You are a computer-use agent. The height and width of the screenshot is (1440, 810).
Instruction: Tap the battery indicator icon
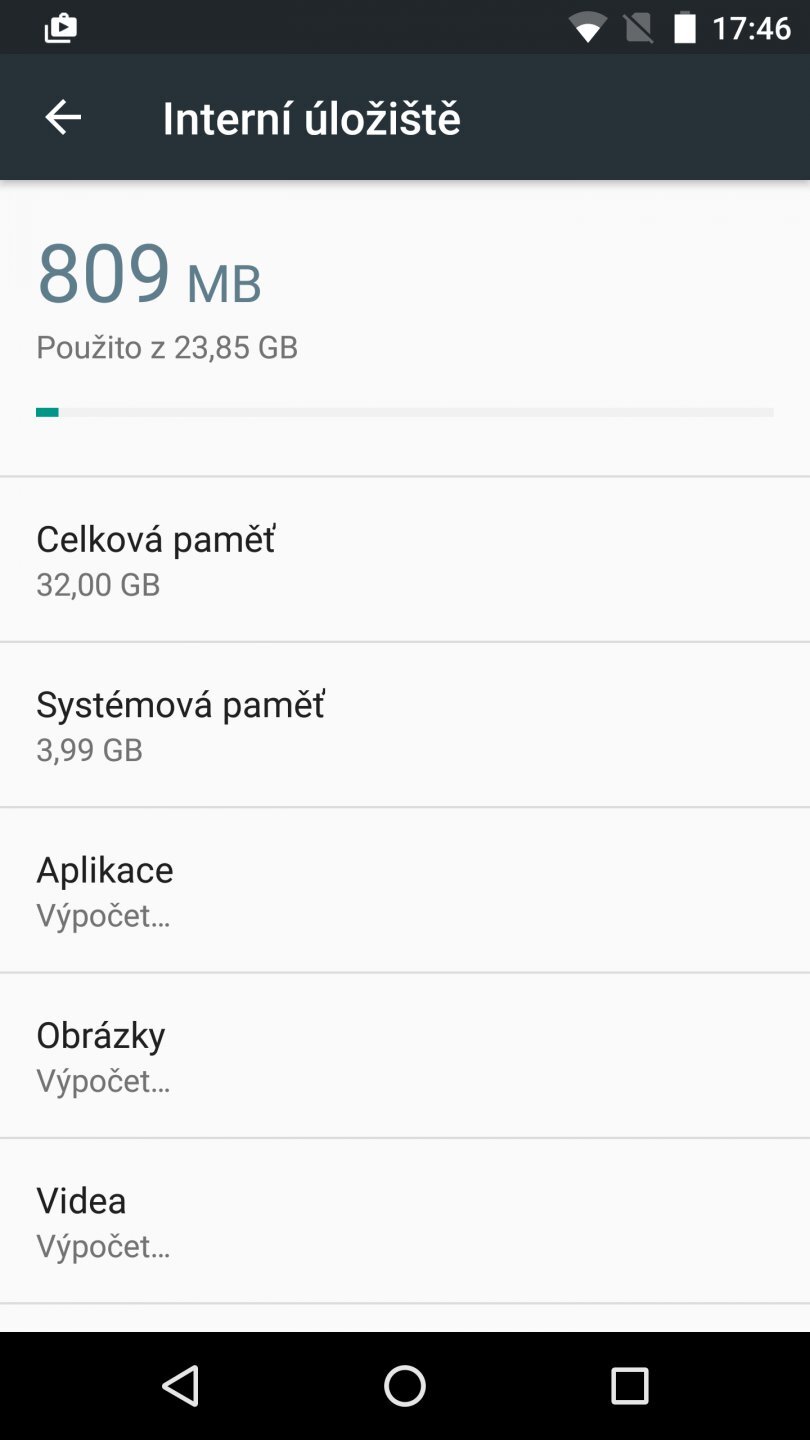(685, 27)
